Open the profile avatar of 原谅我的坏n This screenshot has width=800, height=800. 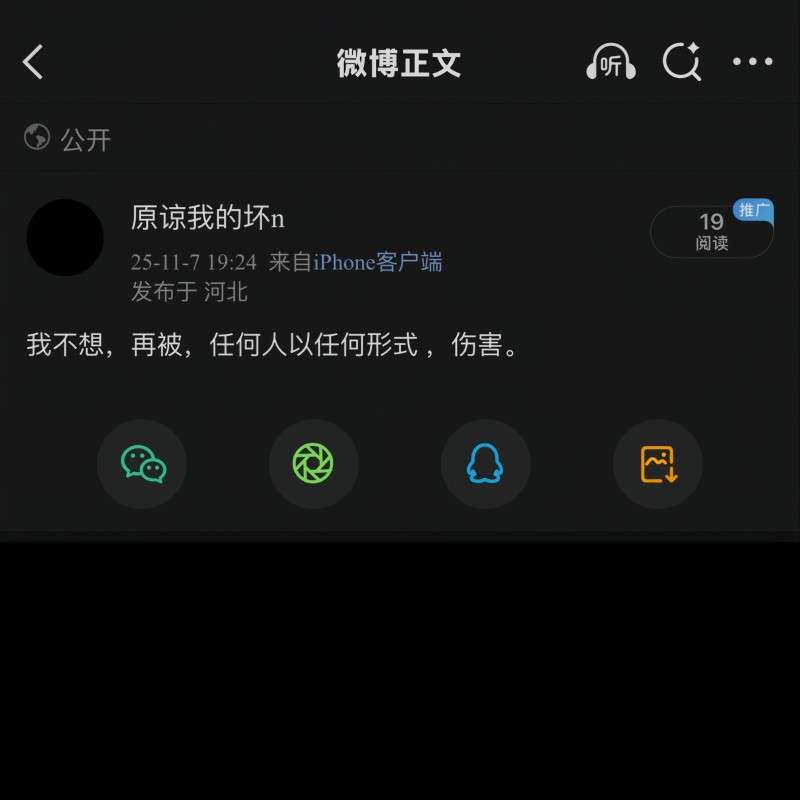pos(65,238)
